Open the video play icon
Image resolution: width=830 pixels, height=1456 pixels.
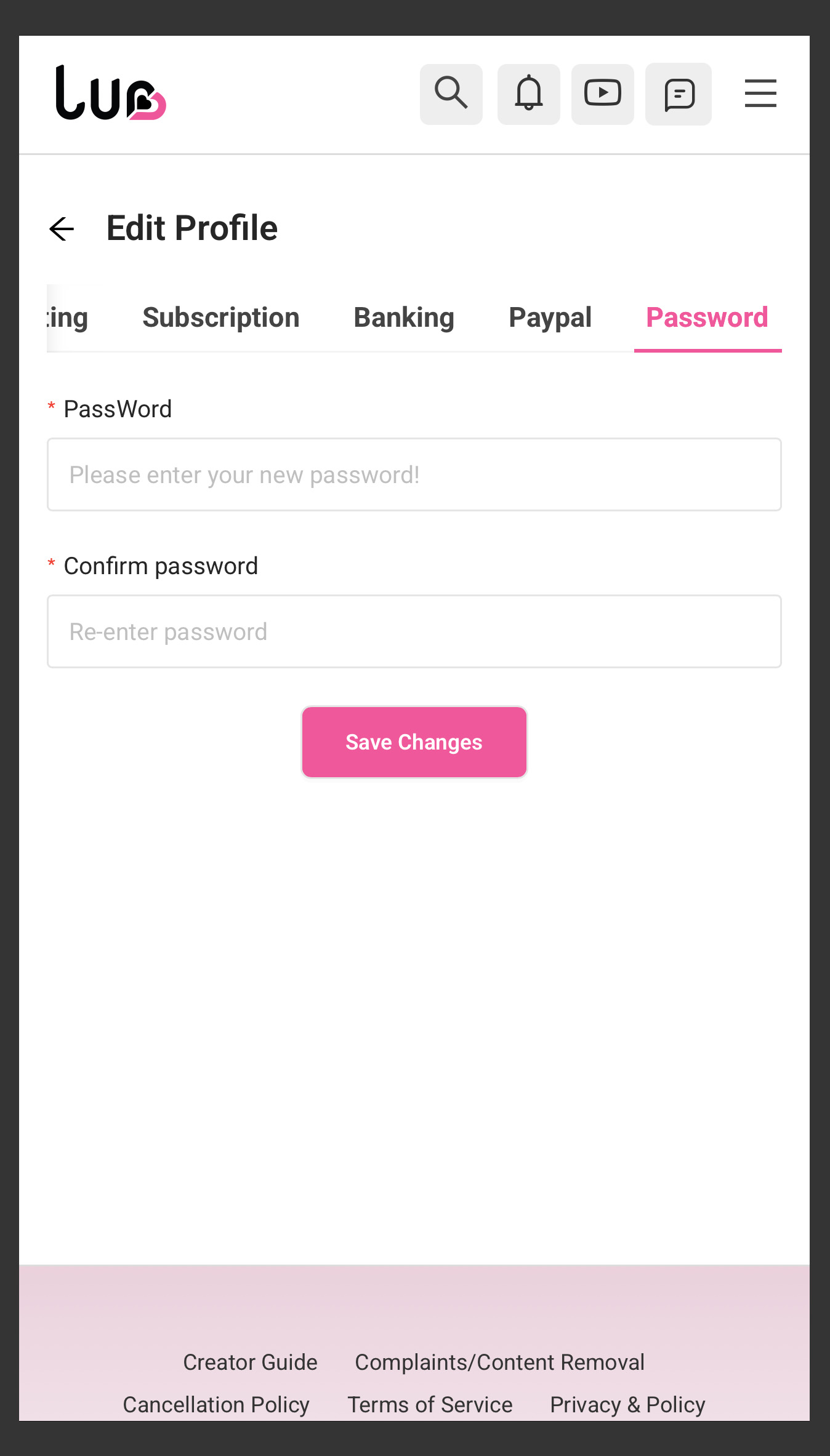(603, 94)
